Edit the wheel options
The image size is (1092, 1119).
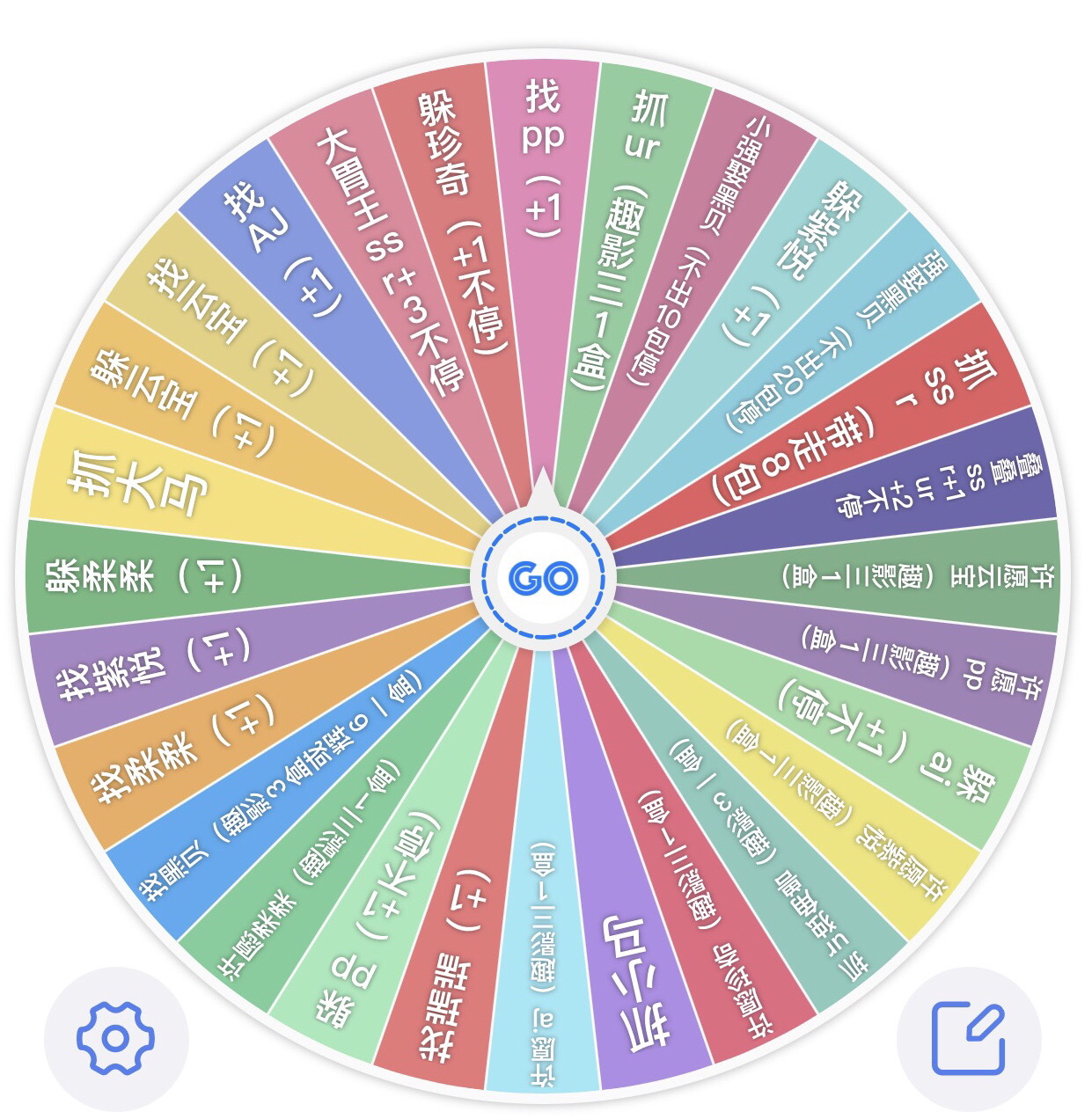(x=968, y=1039)
